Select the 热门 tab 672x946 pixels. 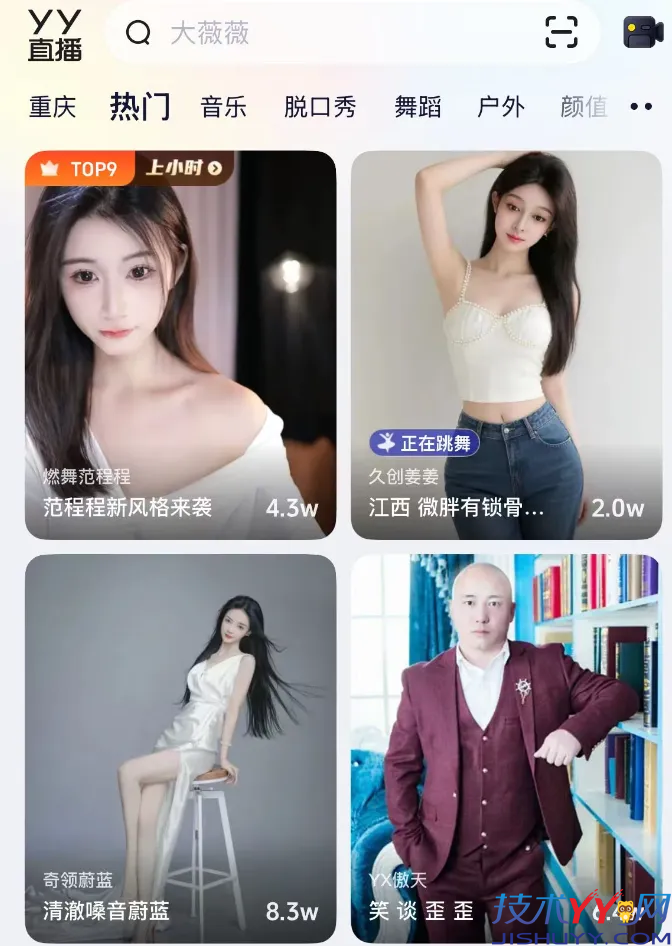[x=140, y=107]
